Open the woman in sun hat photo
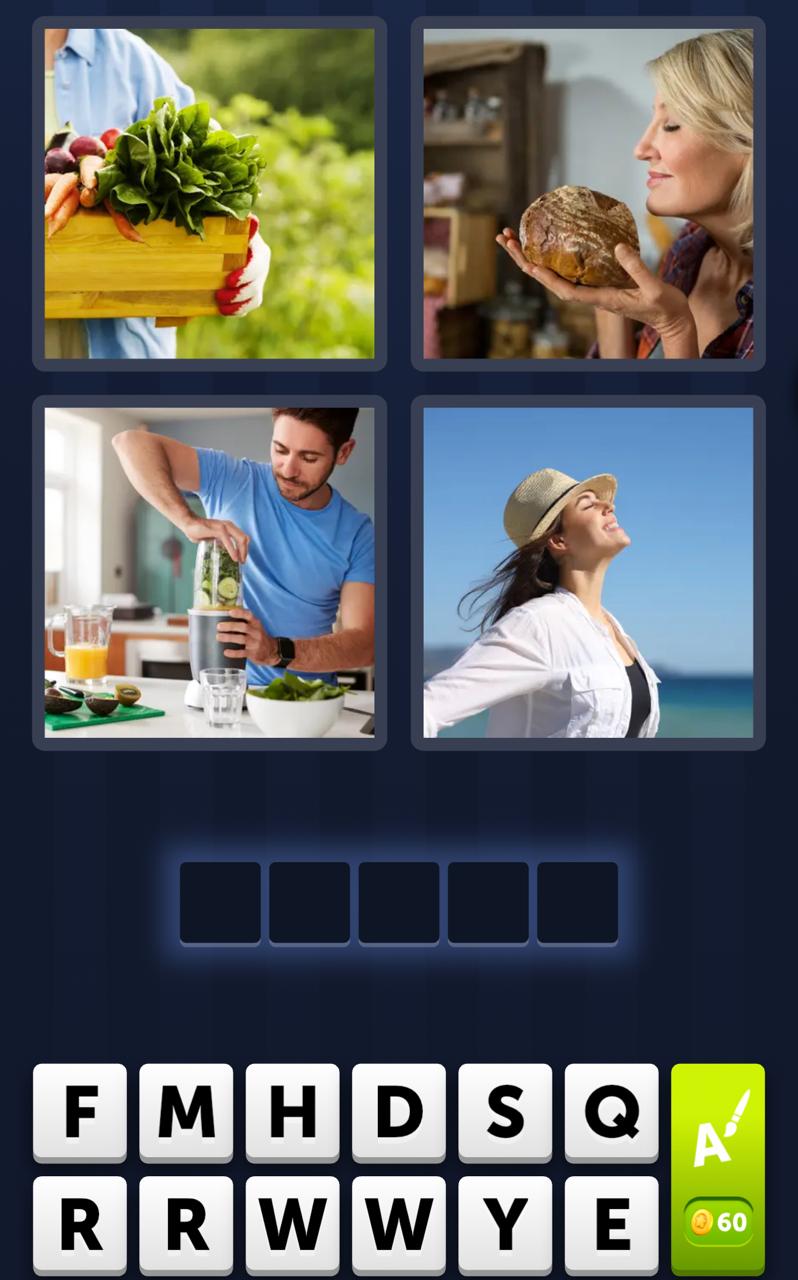798x1280 pixels. click(x=587, y=572)
